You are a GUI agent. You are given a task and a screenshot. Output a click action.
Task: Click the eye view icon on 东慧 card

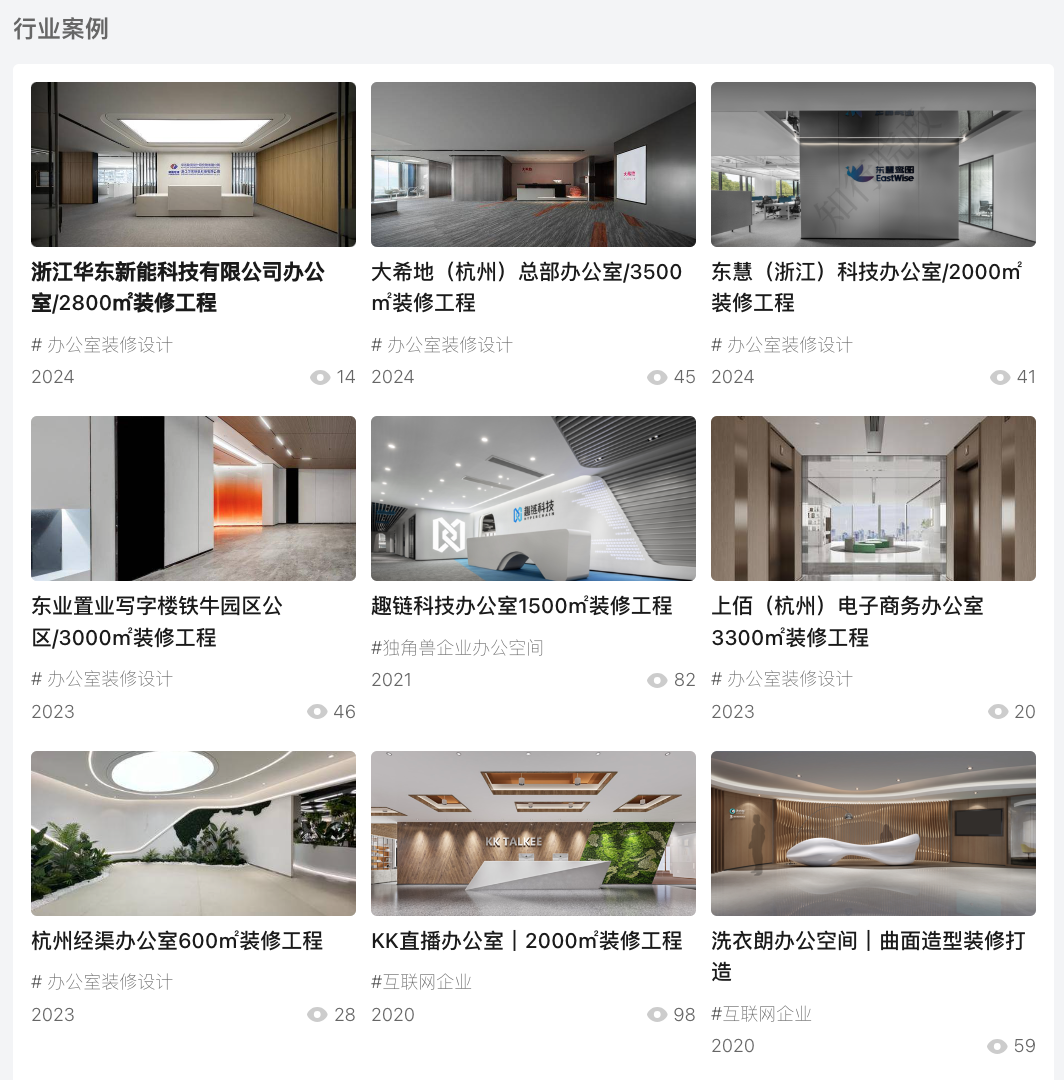pyautogui.click(x=999, y=377)
